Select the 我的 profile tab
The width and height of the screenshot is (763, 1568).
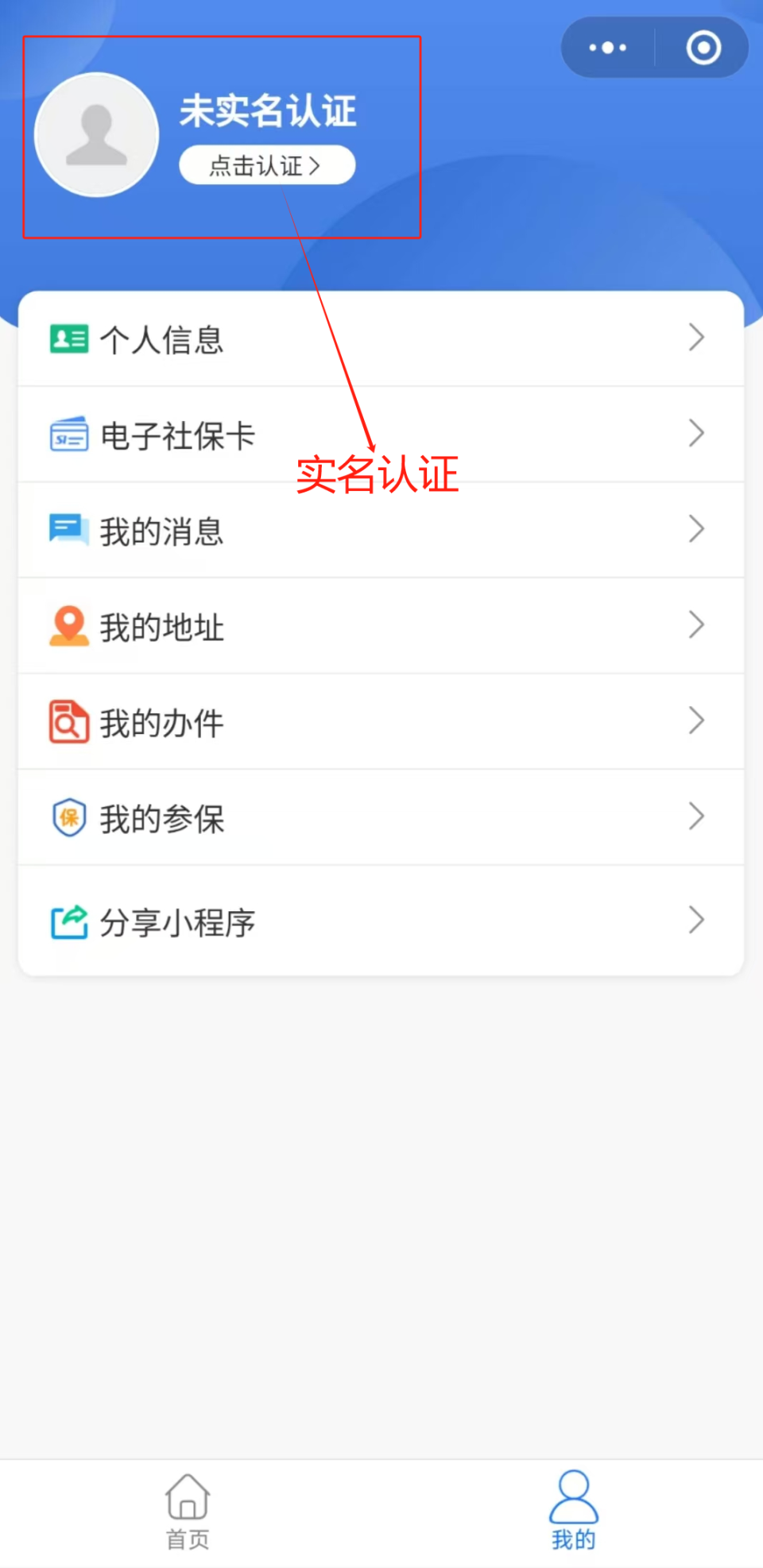coord(574,1509)
